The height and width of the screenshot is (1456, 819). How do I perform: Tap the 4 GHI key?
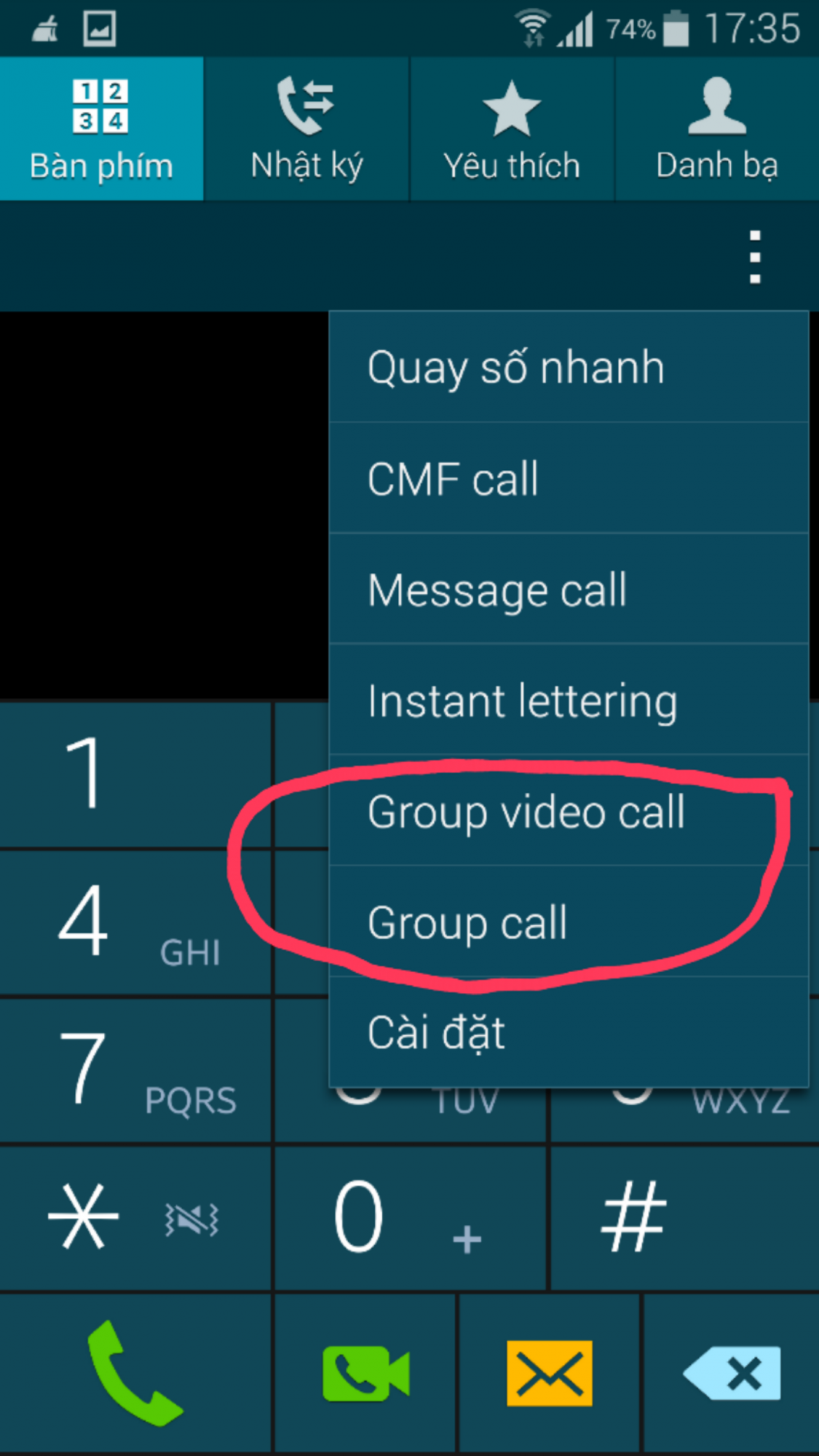tap(135, 923)
